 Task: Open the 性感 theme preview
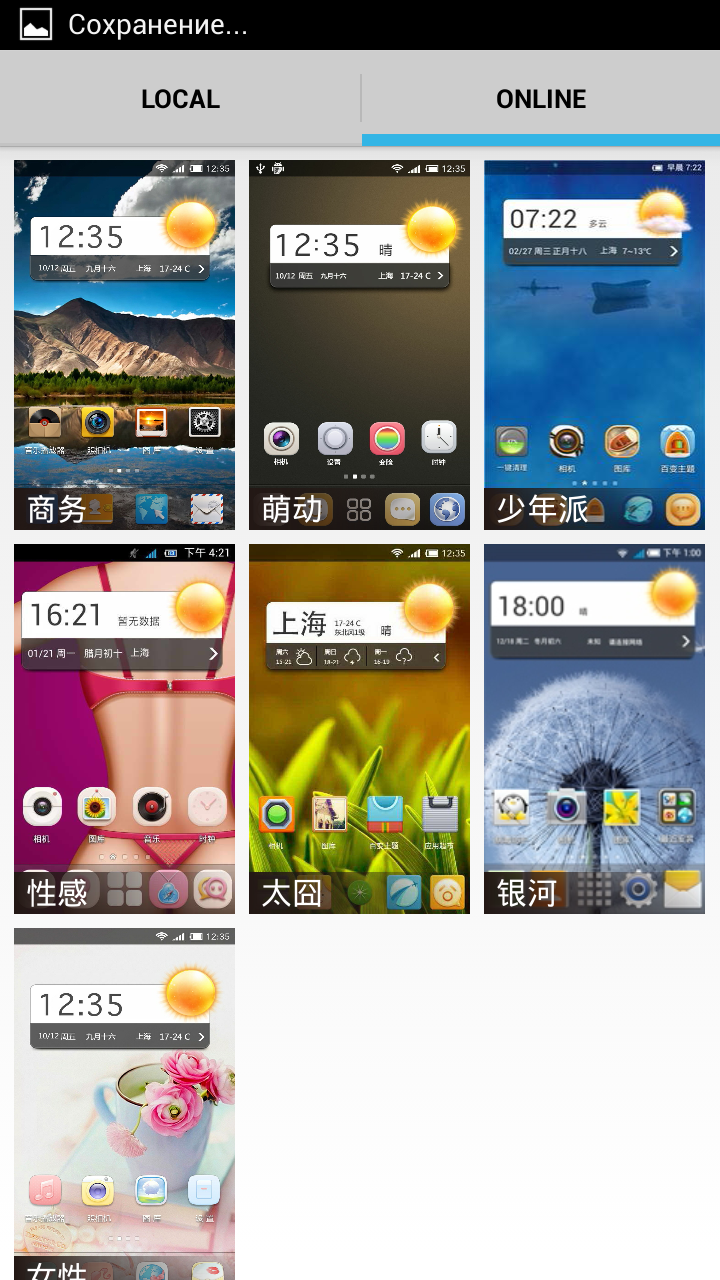(124, 729)
